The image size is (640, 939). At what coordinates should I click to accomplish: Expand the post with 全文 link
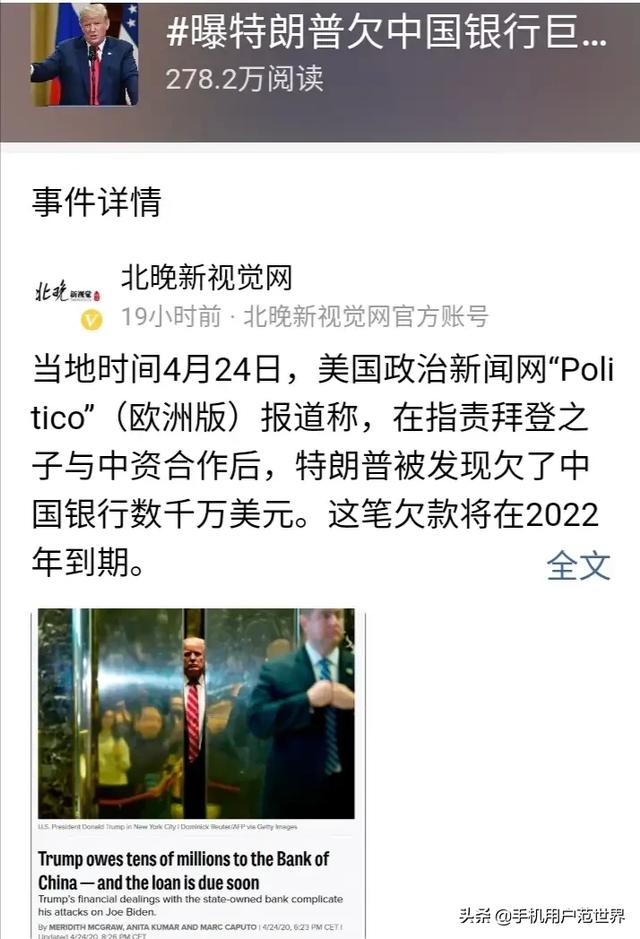pyautogui.click(x=578, y=566)
